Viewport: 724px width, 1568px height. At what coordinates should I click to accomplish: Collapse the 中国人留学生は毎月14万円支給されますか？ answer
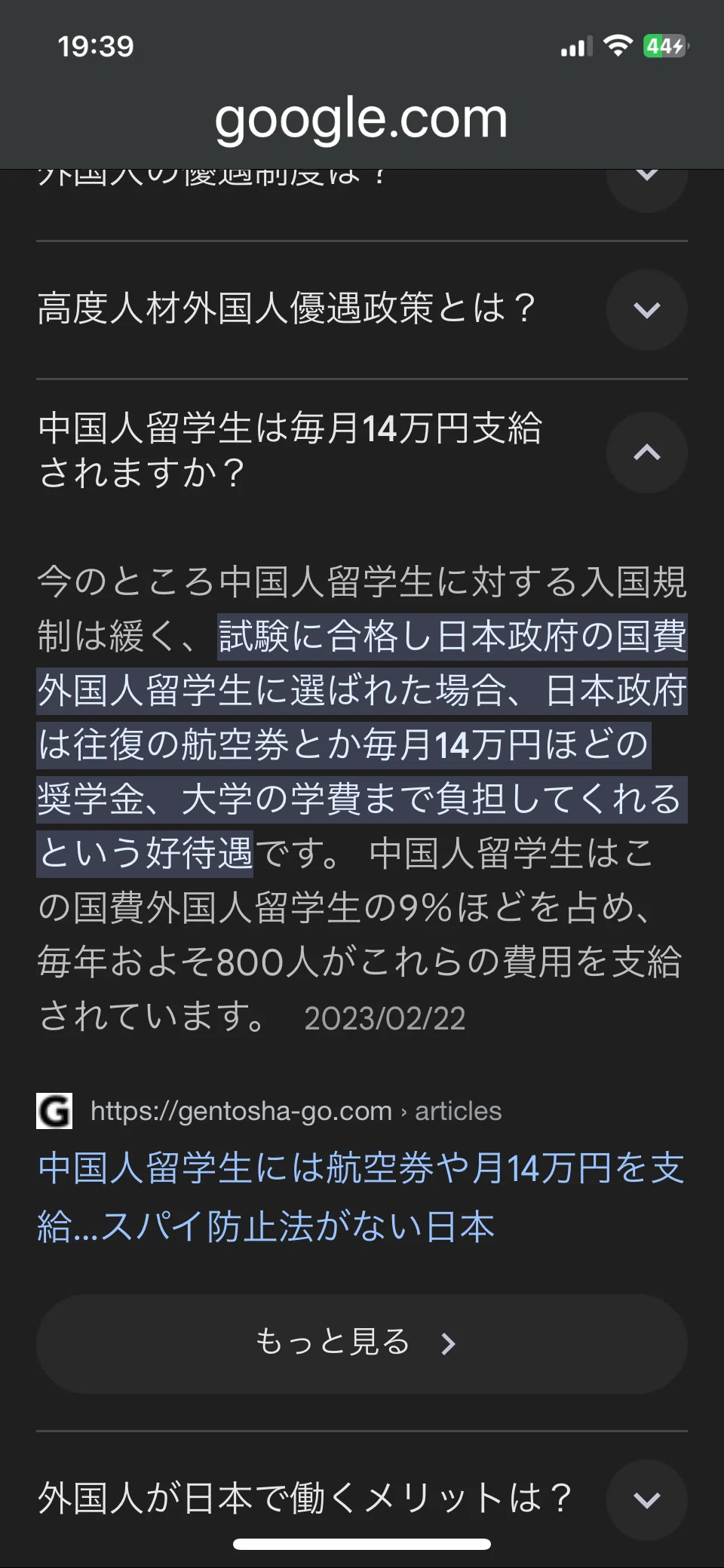pyautogui.click(x=646, y=452)
